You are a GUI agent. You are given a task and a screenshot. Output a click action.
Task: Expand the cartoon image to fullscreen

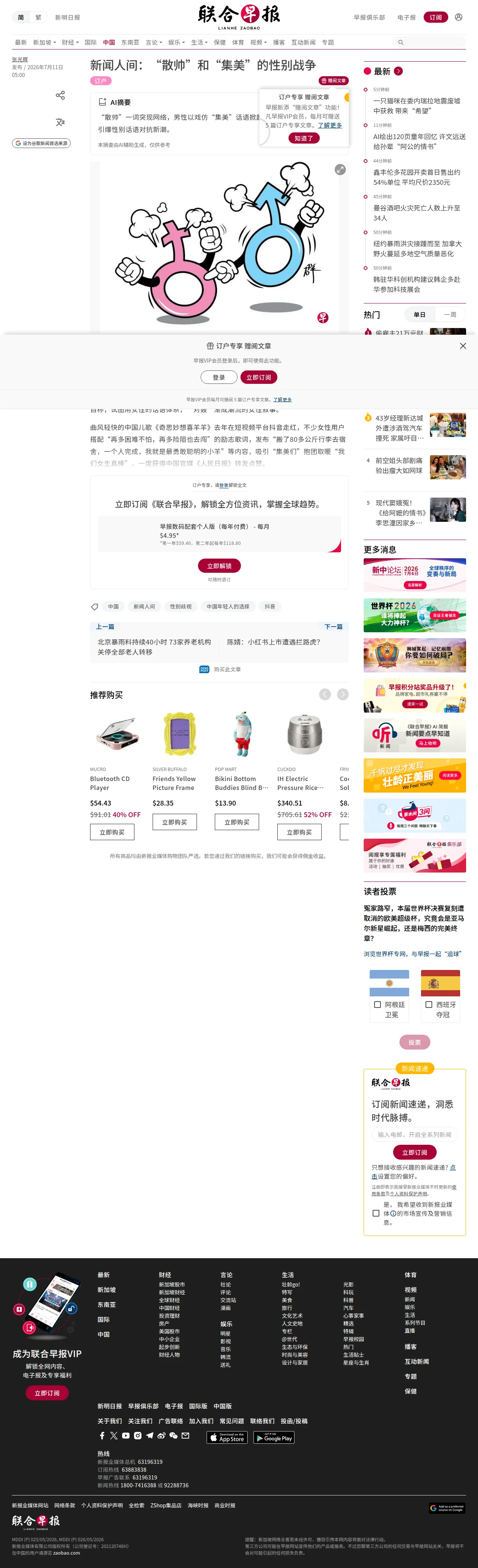coord(340,169)
